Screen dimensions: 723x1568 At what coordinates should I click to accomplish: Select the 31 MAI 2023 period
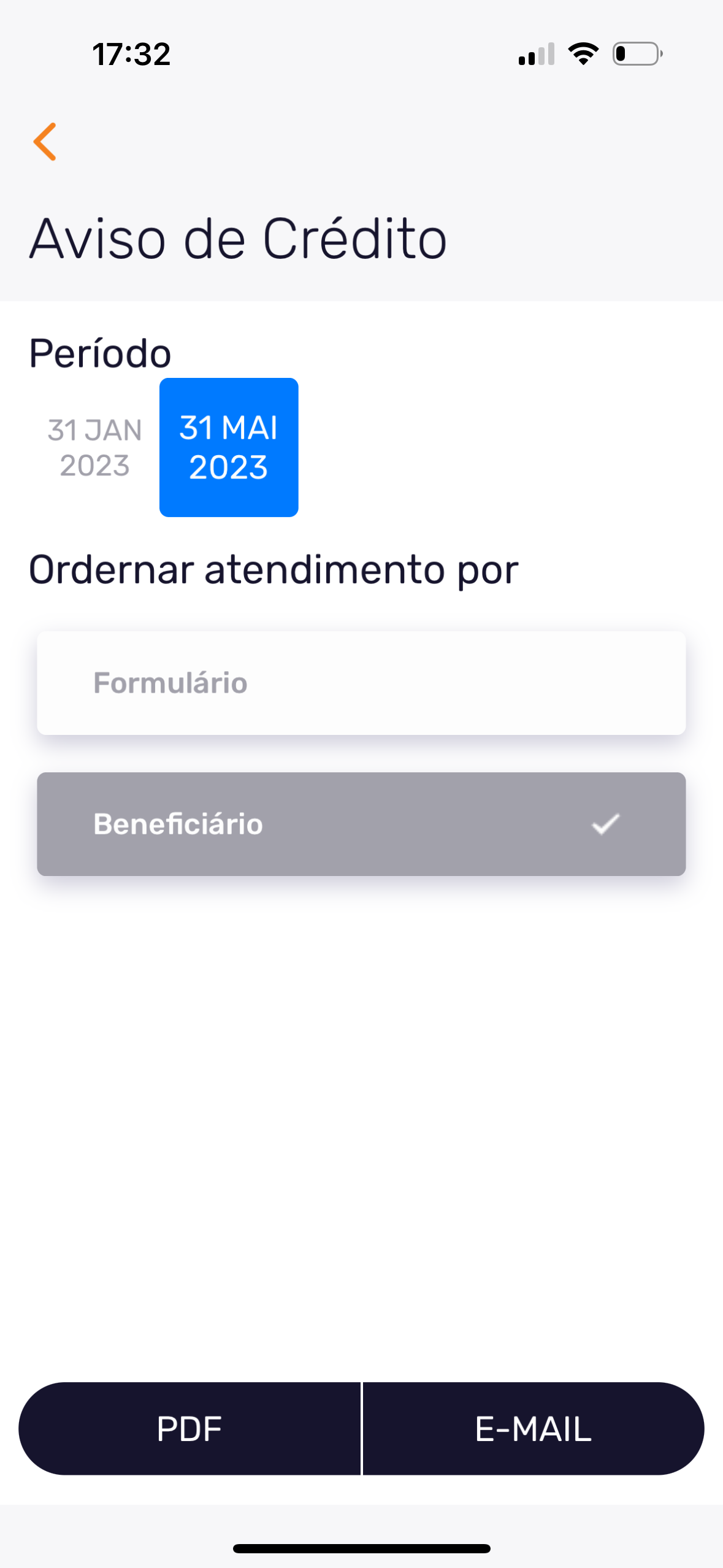pyautogui.click(x=229, y=447)
